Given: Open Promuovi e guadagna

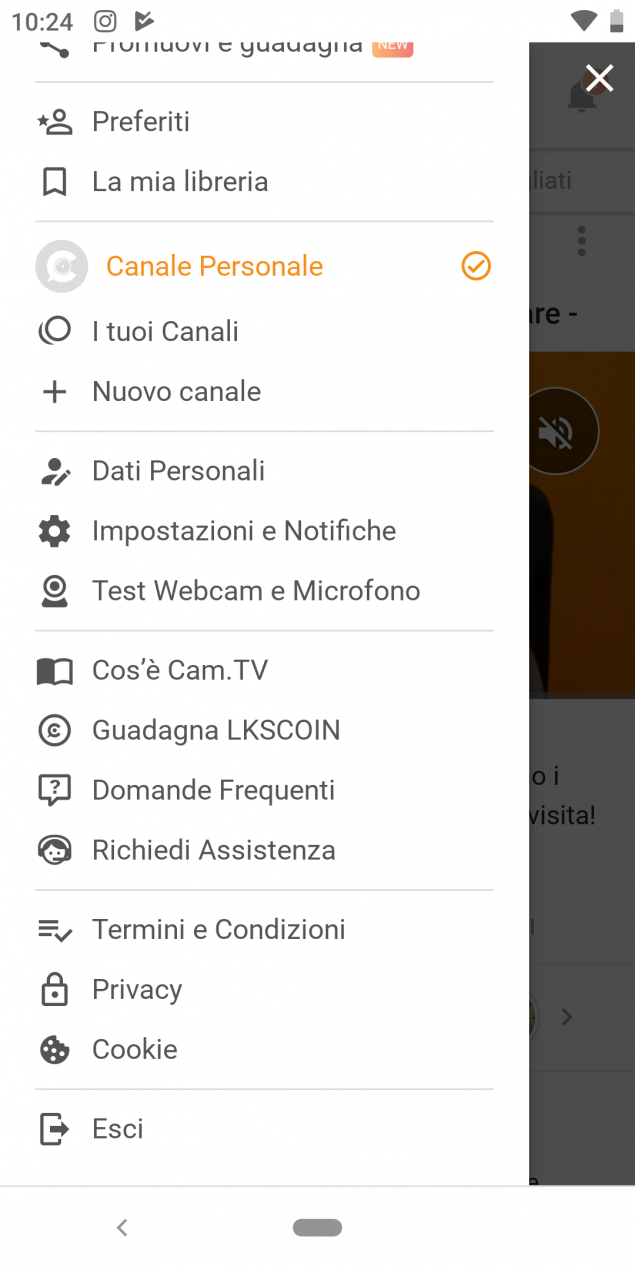Looking at the screenshot, I should tap(264, 50).
